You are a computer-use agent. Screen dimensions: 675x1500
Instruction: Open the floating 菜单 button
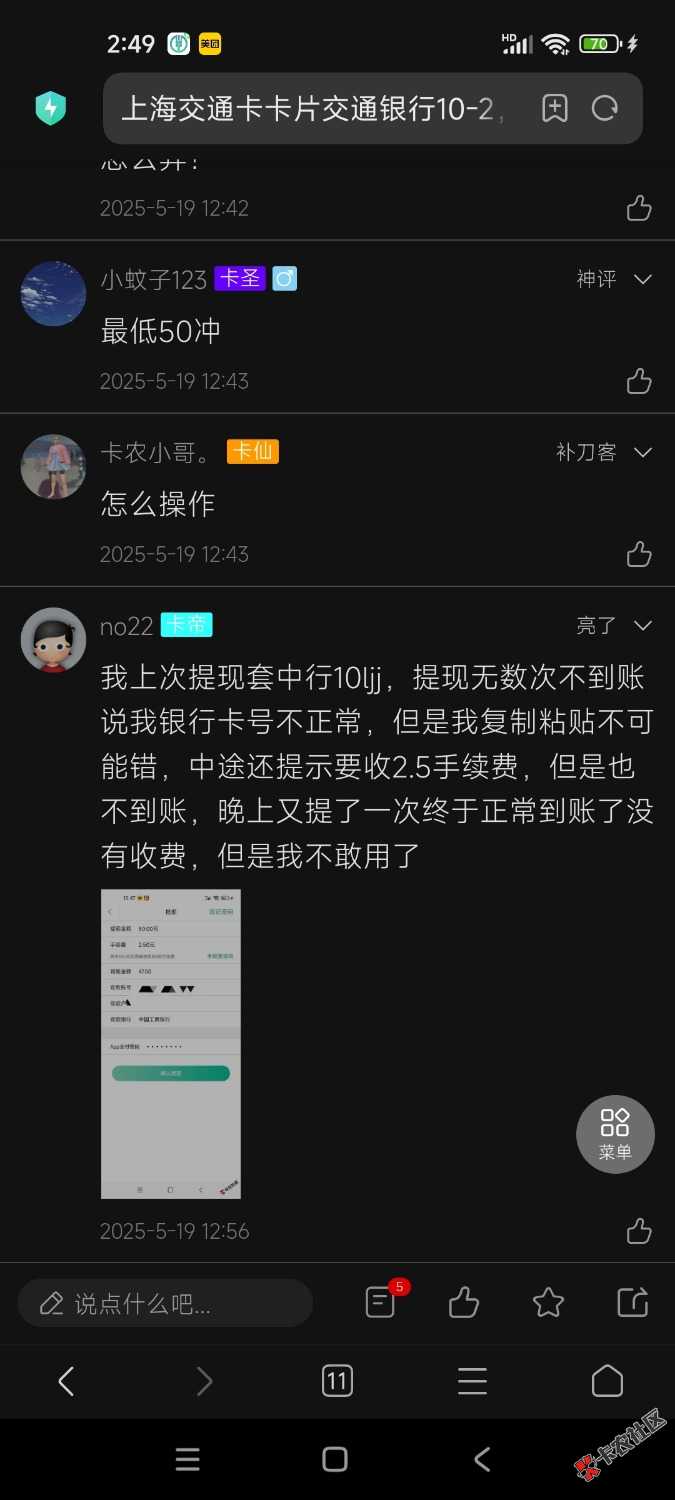(615, 1134)
